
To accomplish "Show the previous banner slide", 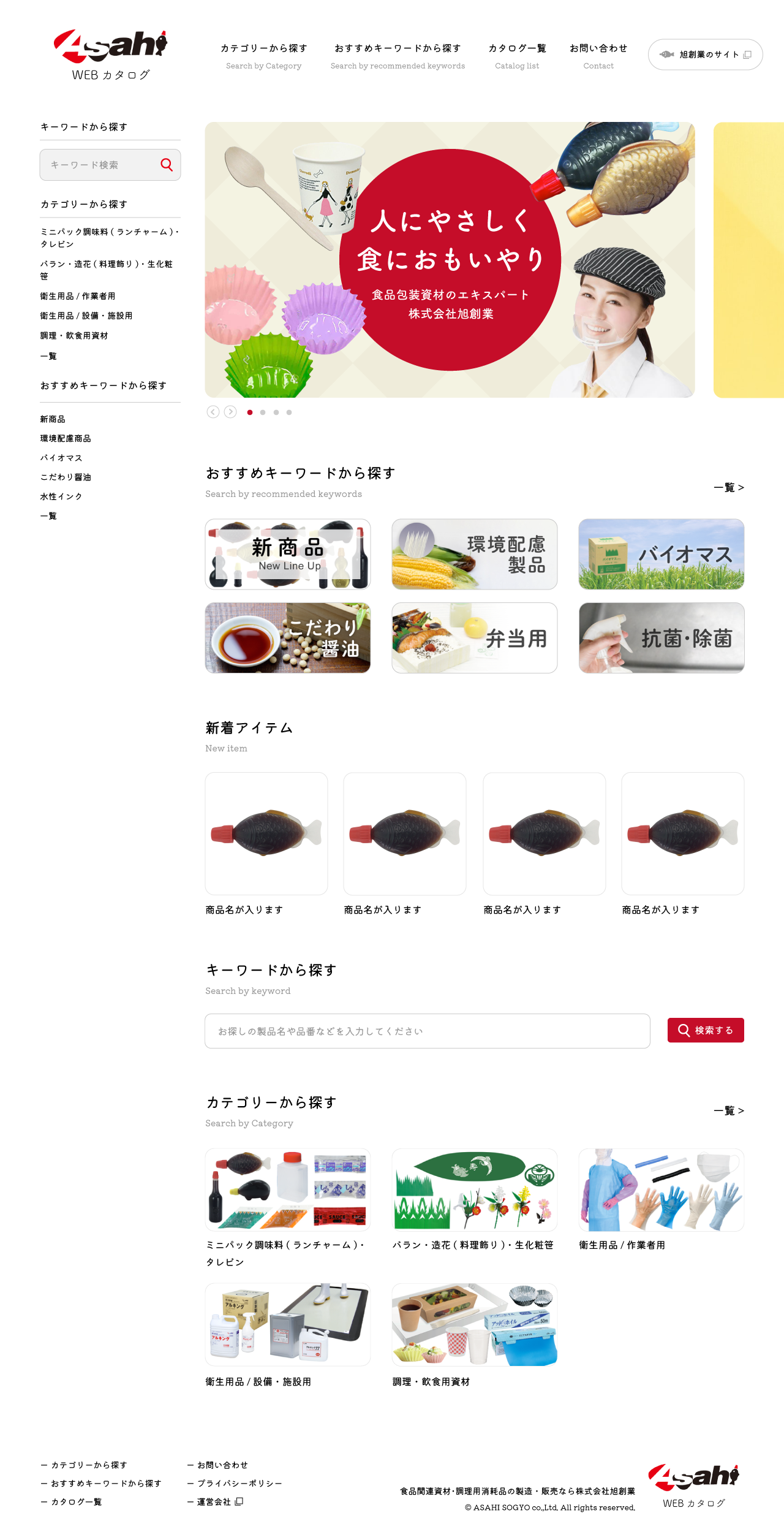I will point(213,412).
